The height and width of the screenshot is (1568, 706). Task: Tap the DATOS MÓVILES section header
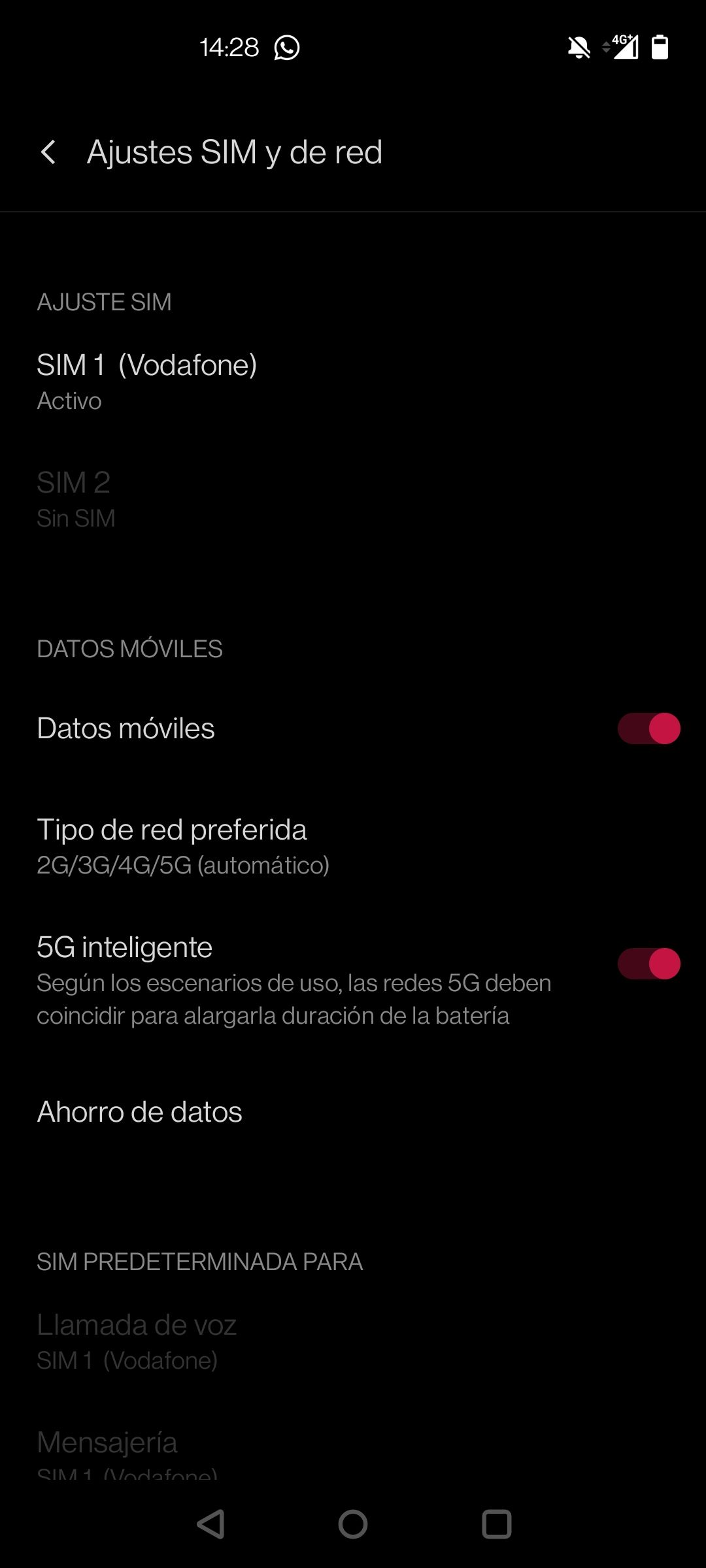click(129, 649)
